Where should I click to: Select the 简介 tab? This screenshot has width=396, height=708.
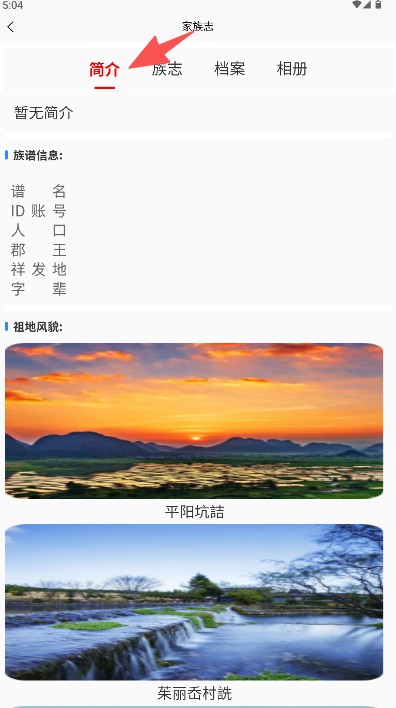pyautogui.click(x=104, y=69)
